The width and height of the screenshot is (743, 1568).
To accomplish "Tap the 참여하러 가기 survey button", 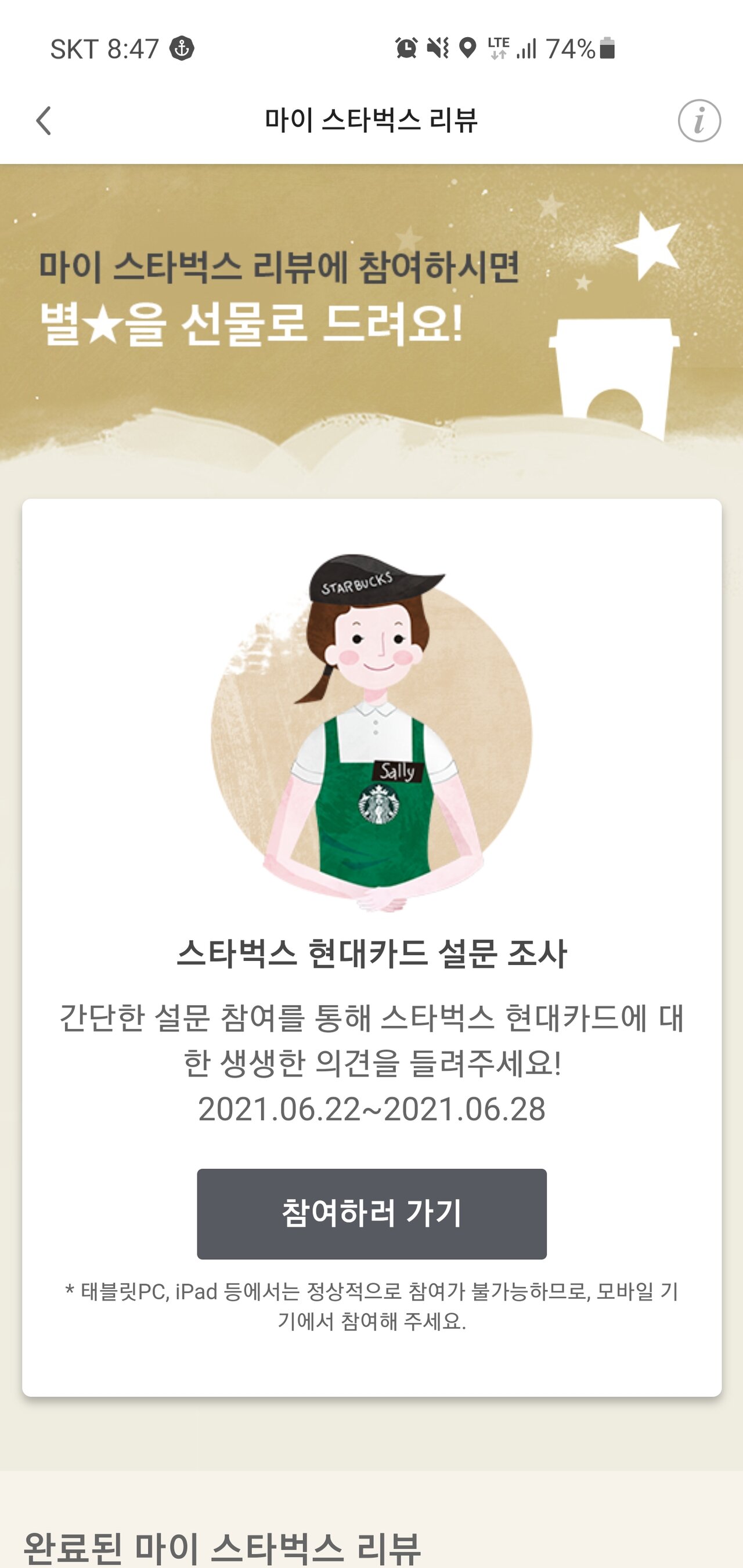I will (371, 1213).
